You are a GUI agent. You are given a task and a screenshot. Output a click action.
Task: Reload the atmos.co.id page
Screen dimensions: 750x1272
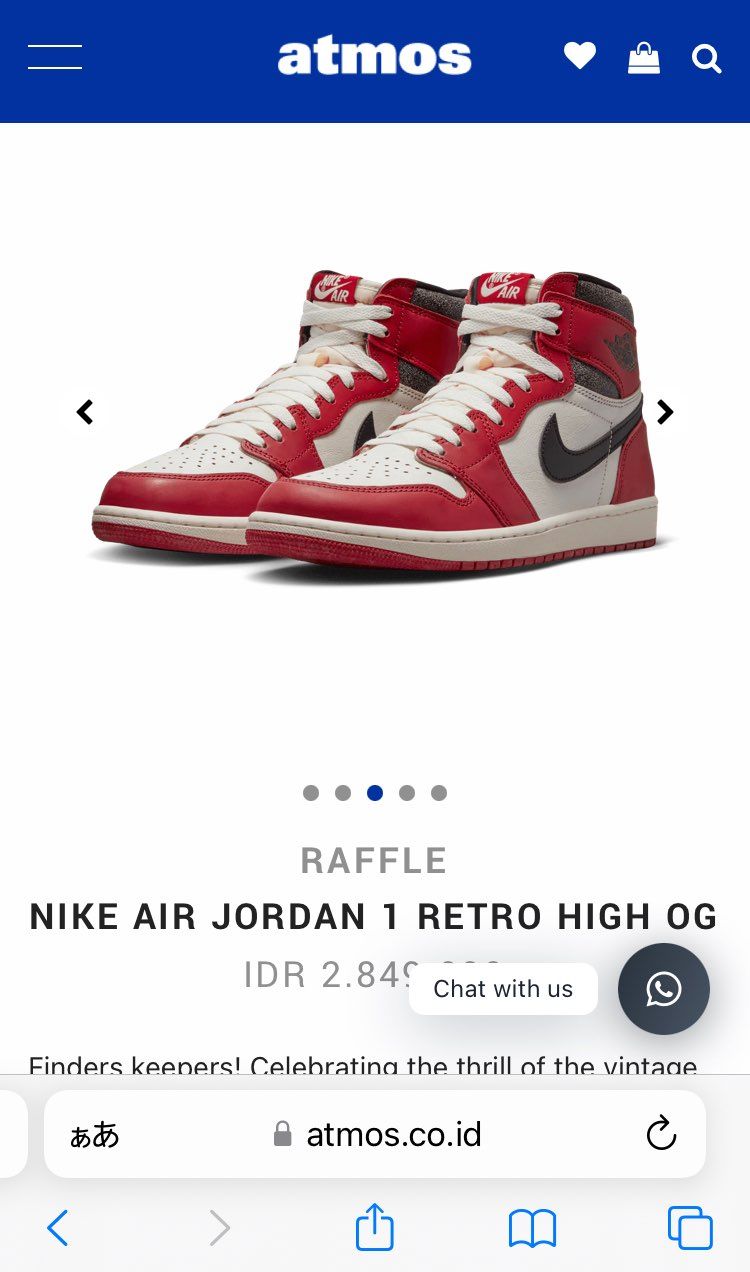(x=661, y=1134)
